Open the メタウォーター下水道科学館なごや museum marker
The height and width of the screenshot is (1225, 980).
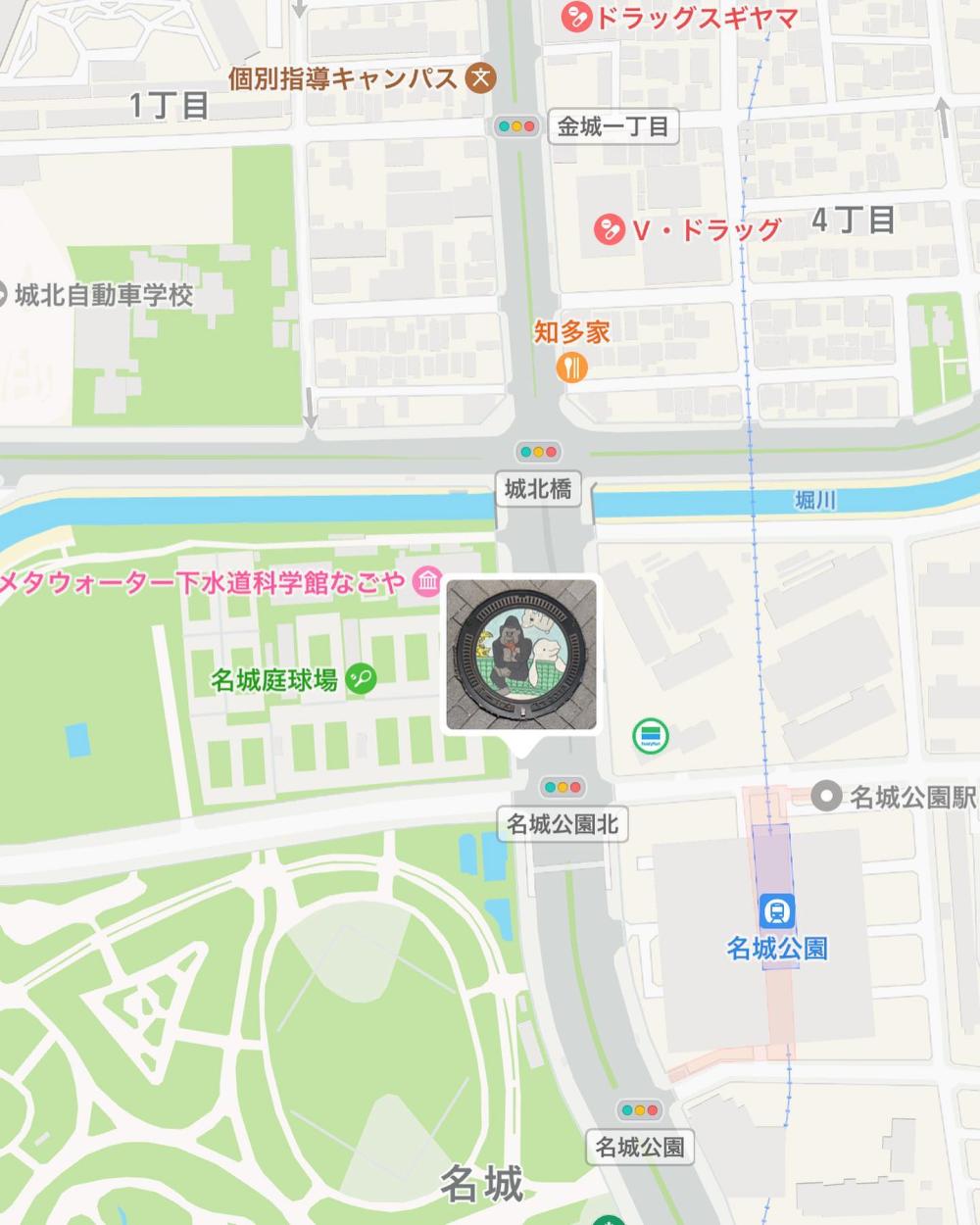[427, 582]
